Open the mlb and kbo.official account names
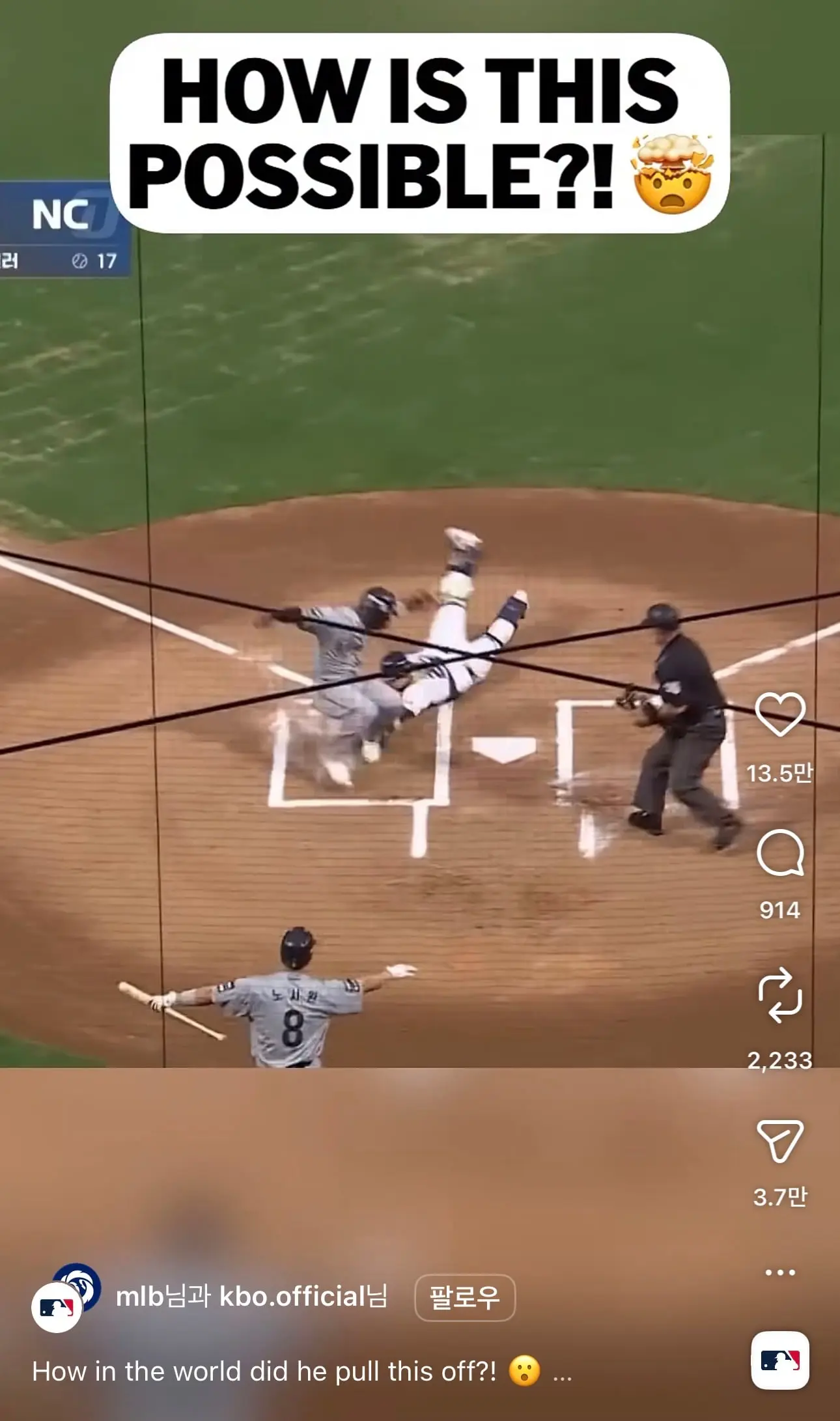Image resolution: width=840 pixels, height=1421 pixels. click(251, 1296)
